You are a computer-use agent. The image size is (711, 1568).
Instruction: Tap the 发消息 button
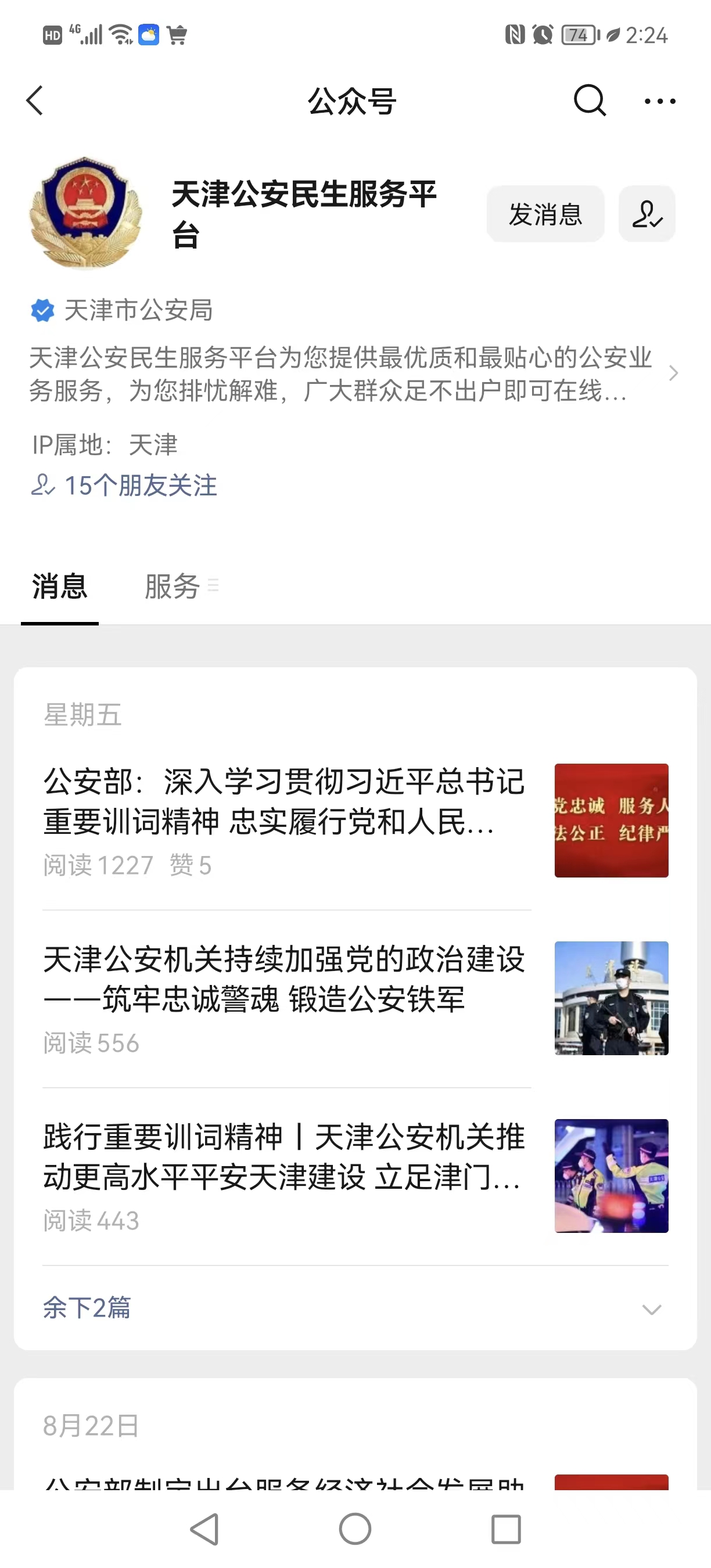[x=545, y=214]
